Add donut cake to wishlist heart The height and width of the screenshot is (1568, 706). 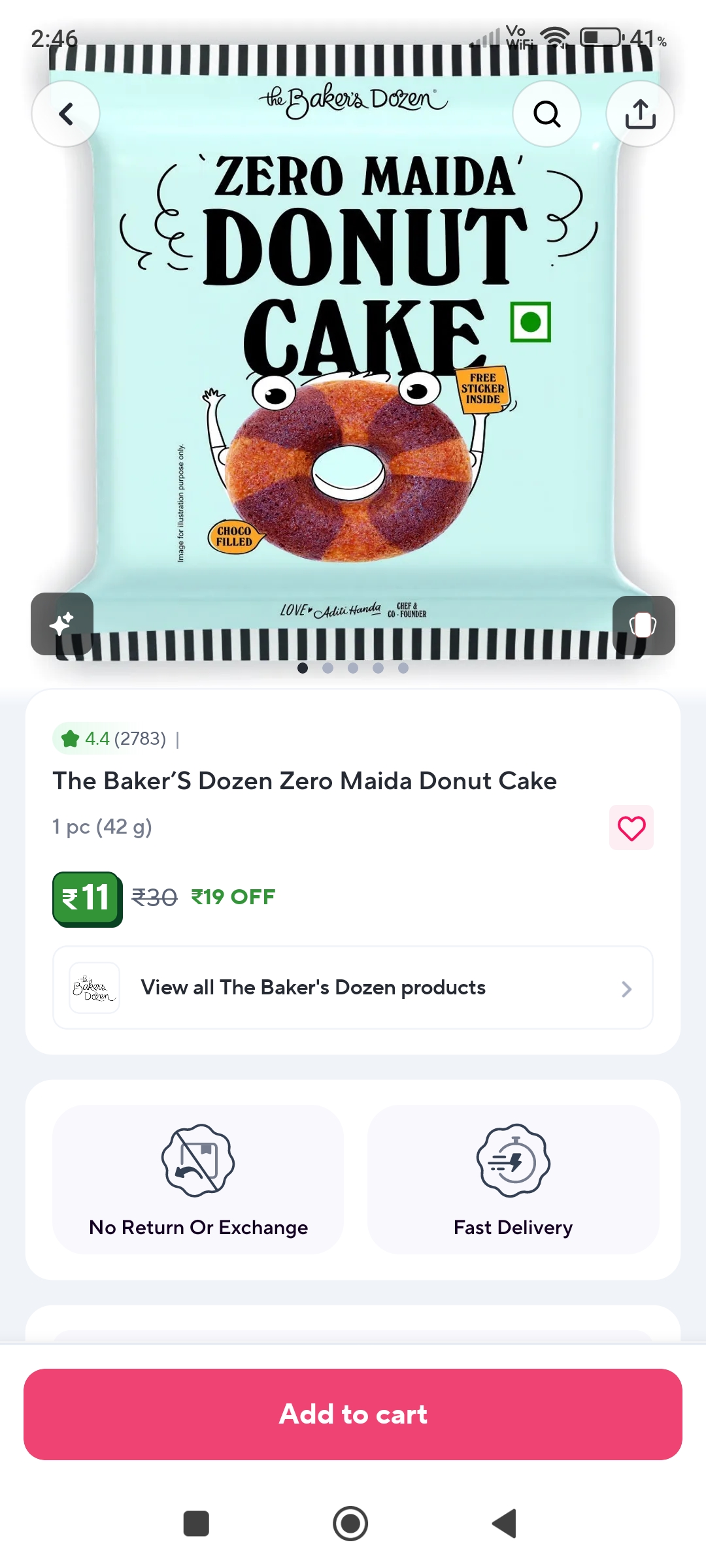click(x=631, y=828)
